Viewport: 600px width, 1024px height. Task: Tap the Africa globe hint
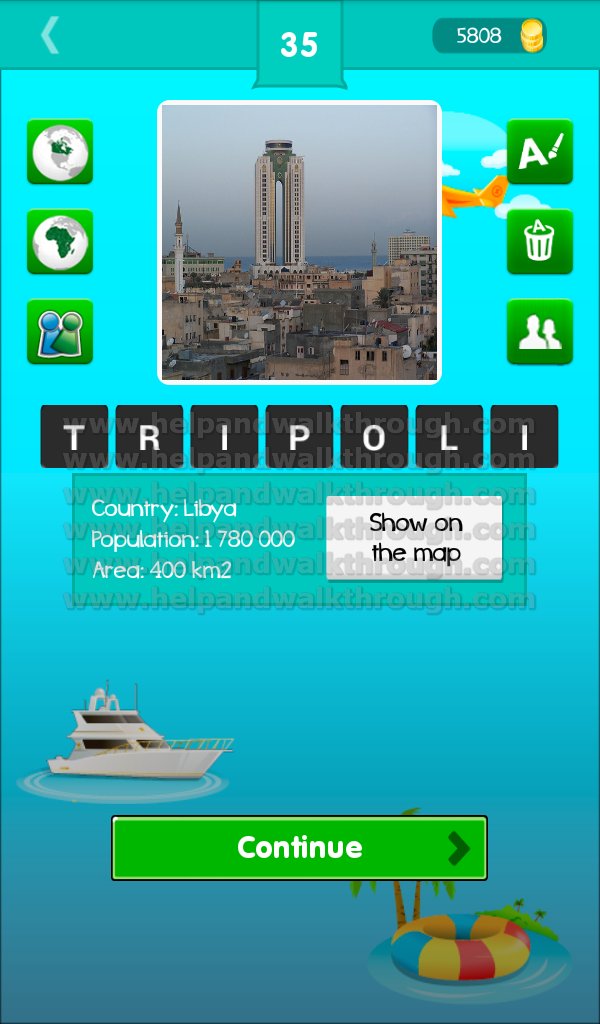60,242
